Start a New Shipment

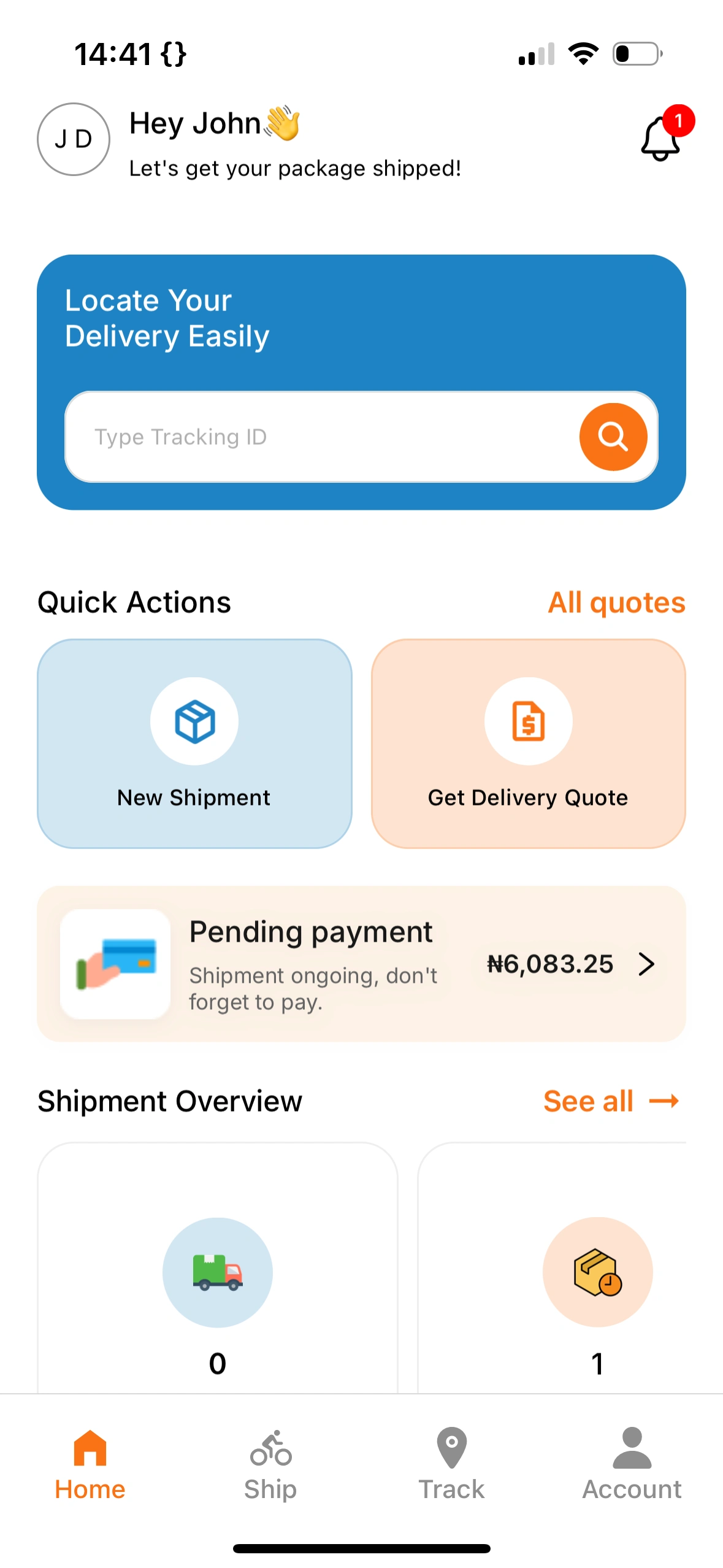point(194,744)
